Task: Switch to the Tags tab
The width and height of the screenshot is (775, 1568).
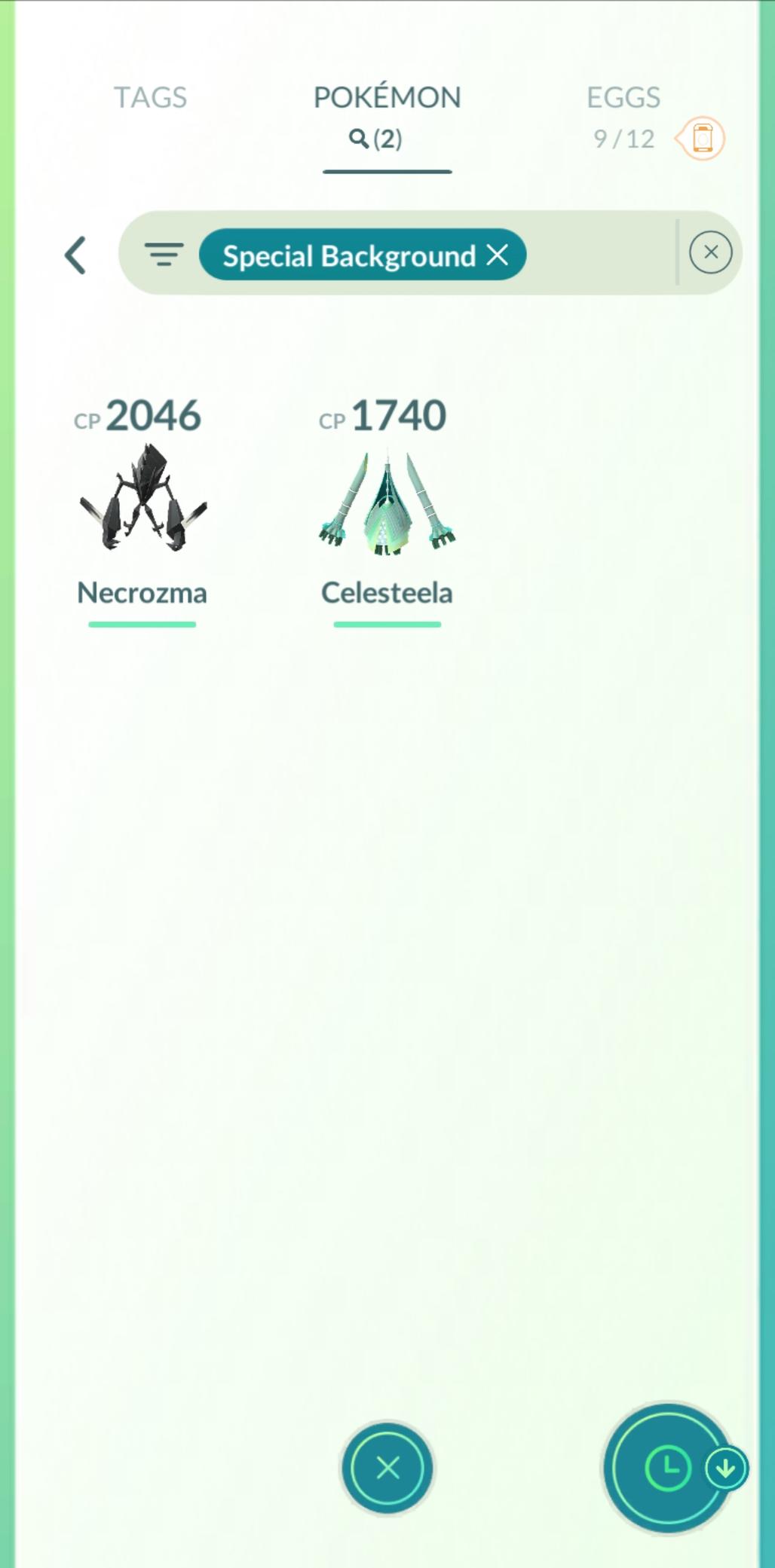Action: 150,98
